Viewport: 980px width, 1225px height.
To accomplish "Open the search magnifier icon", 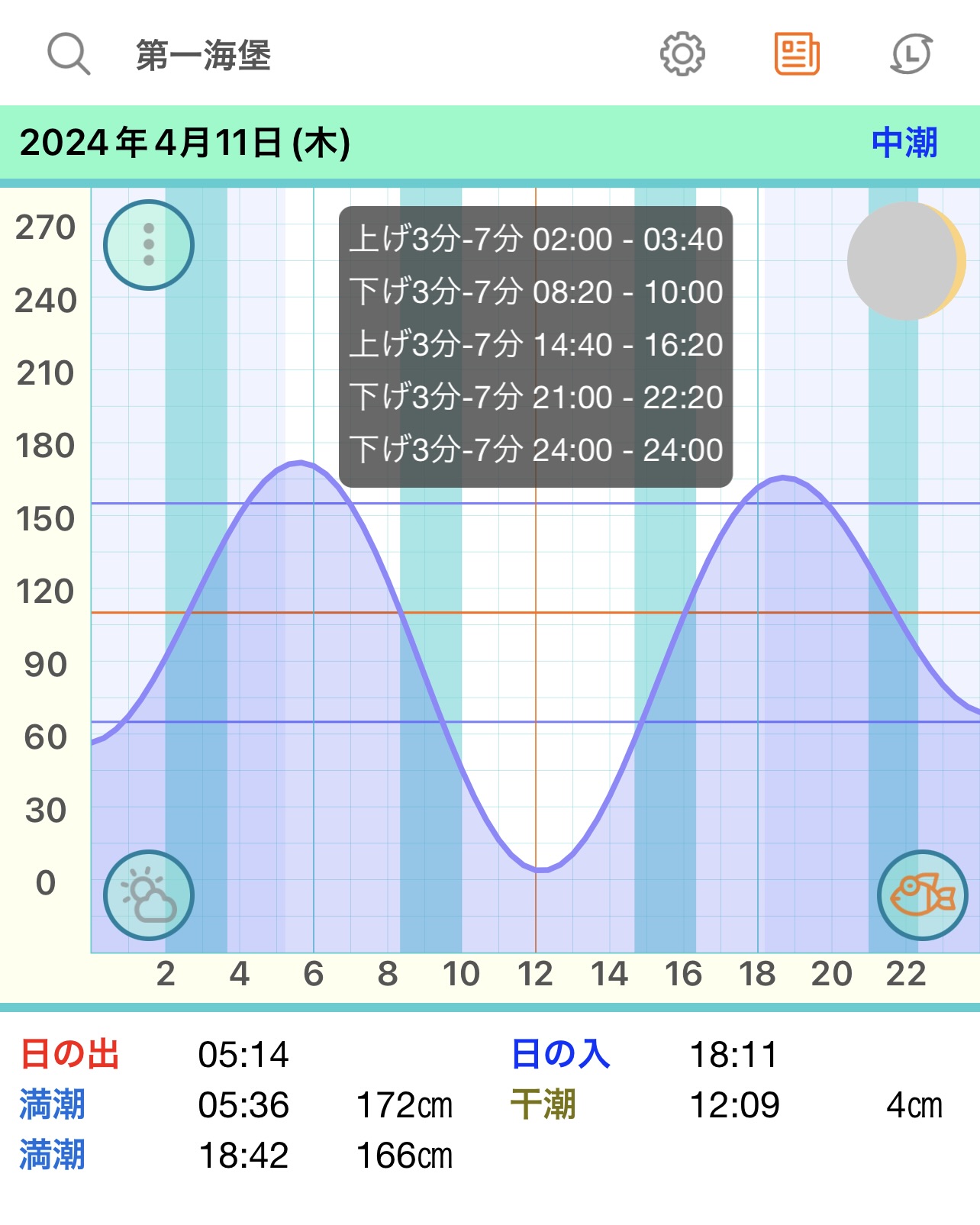I will tap(69, 54).
